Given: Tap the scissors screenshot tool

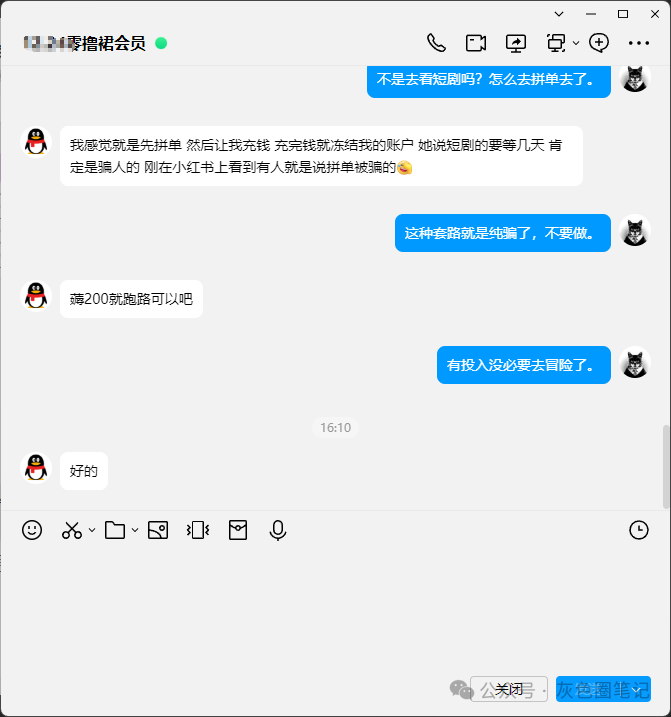Looking at the screenshot, I should click(x=71, y=530).
